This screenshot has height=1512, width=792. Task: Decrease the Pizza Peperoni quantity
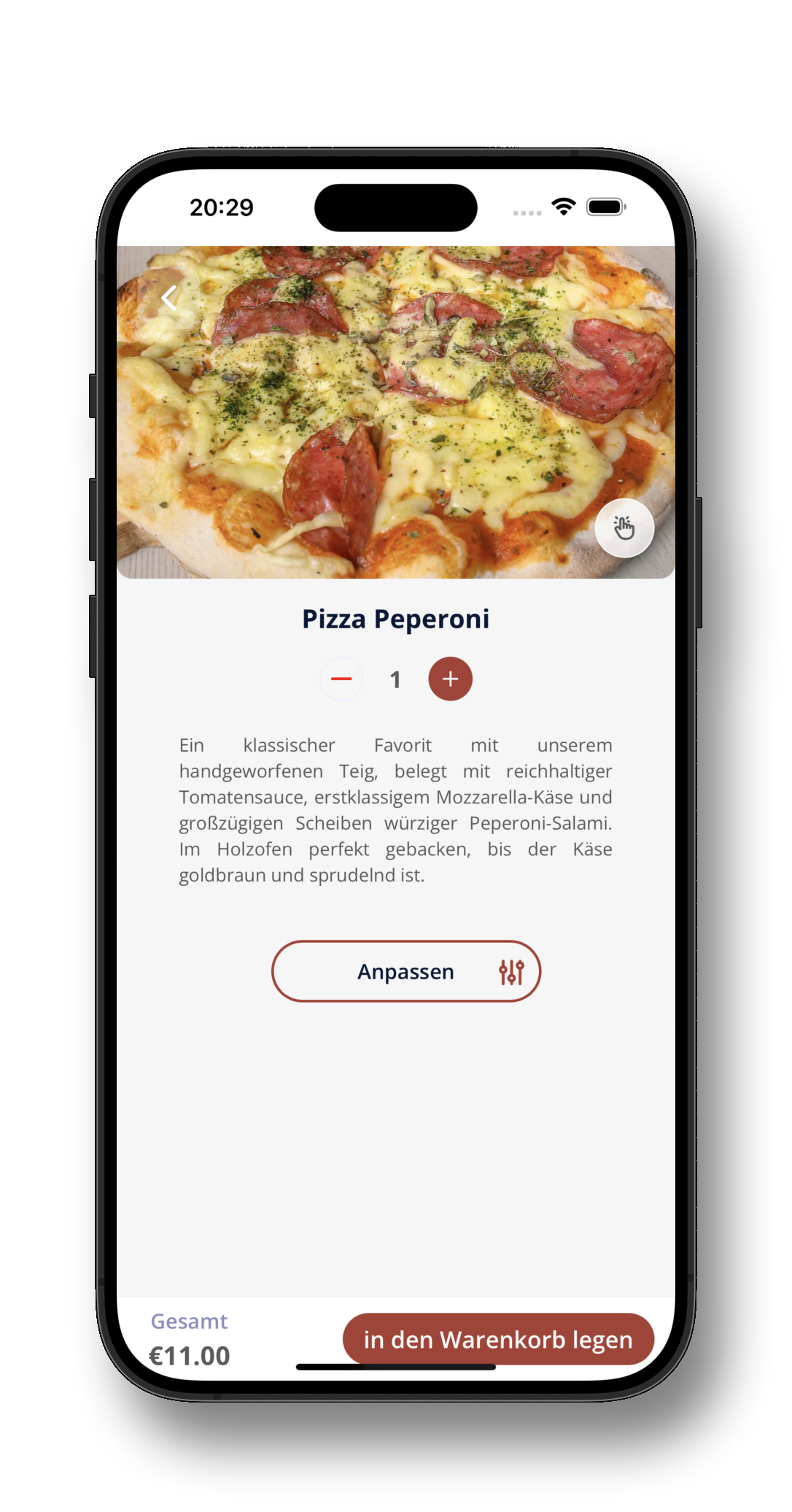pyautogui.click(x=341, y=679)
